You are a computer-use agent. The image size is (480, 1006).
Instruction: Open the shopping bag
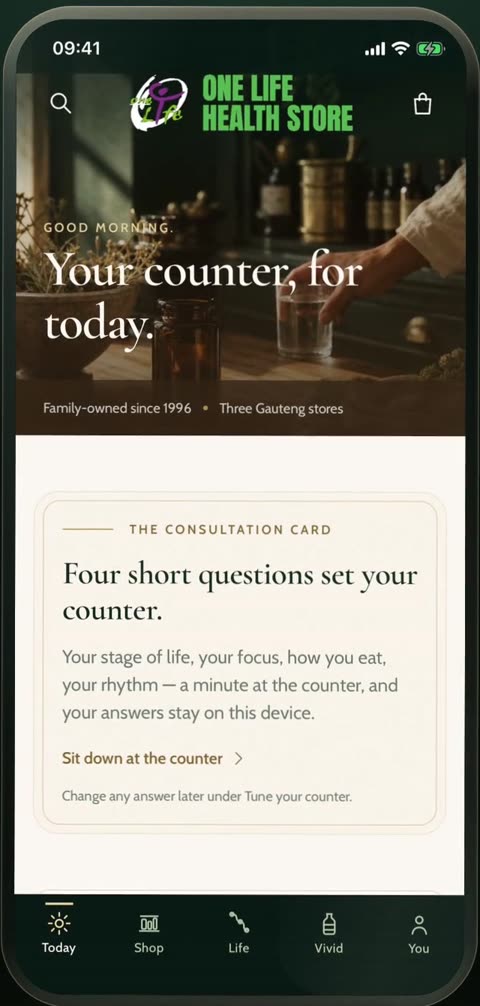(422, 104)
